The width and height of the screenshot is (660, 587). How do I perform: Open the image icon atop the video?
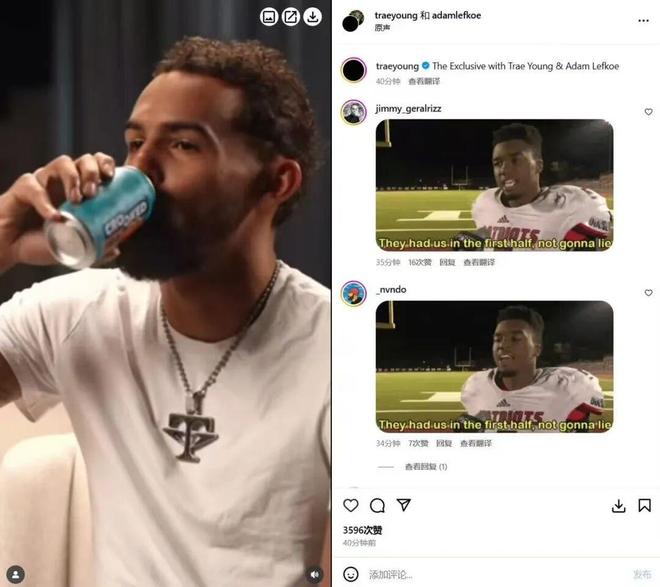click(269, 16)
